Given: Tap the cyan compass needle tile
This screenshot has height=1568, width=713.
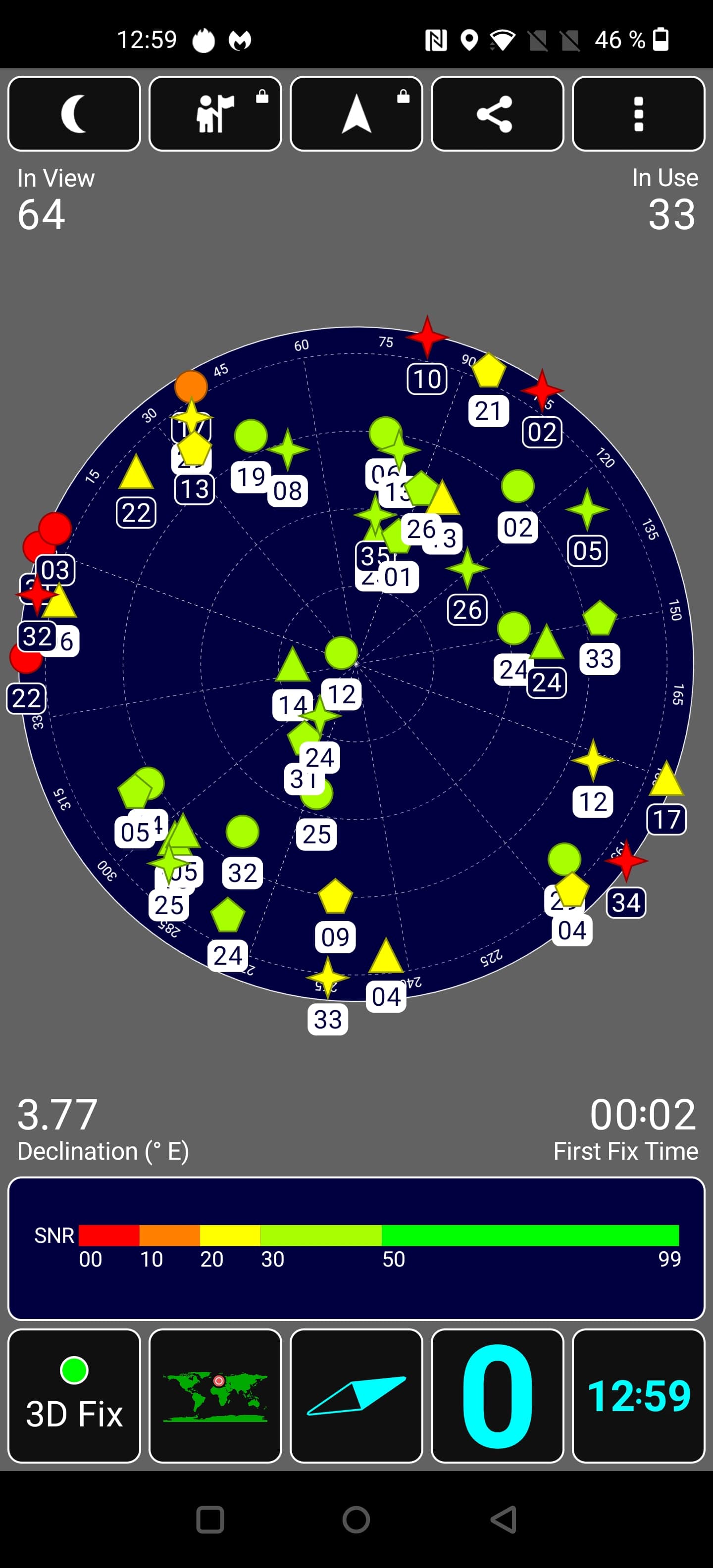Looking at the screenshot, I should [356, 1396].
